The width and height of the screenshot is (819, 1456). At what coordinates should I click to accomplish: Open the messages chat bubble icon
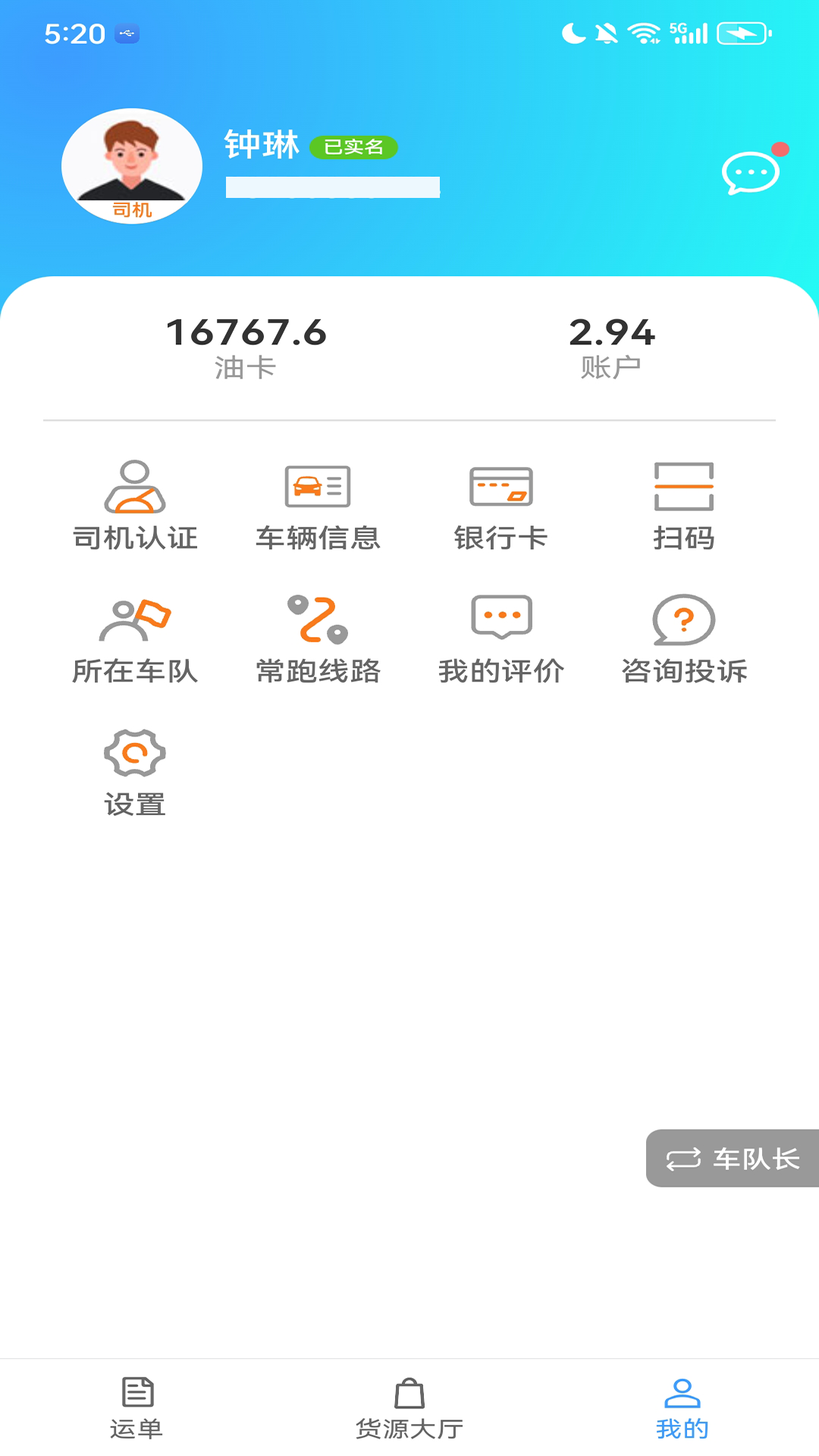[750, 173]
